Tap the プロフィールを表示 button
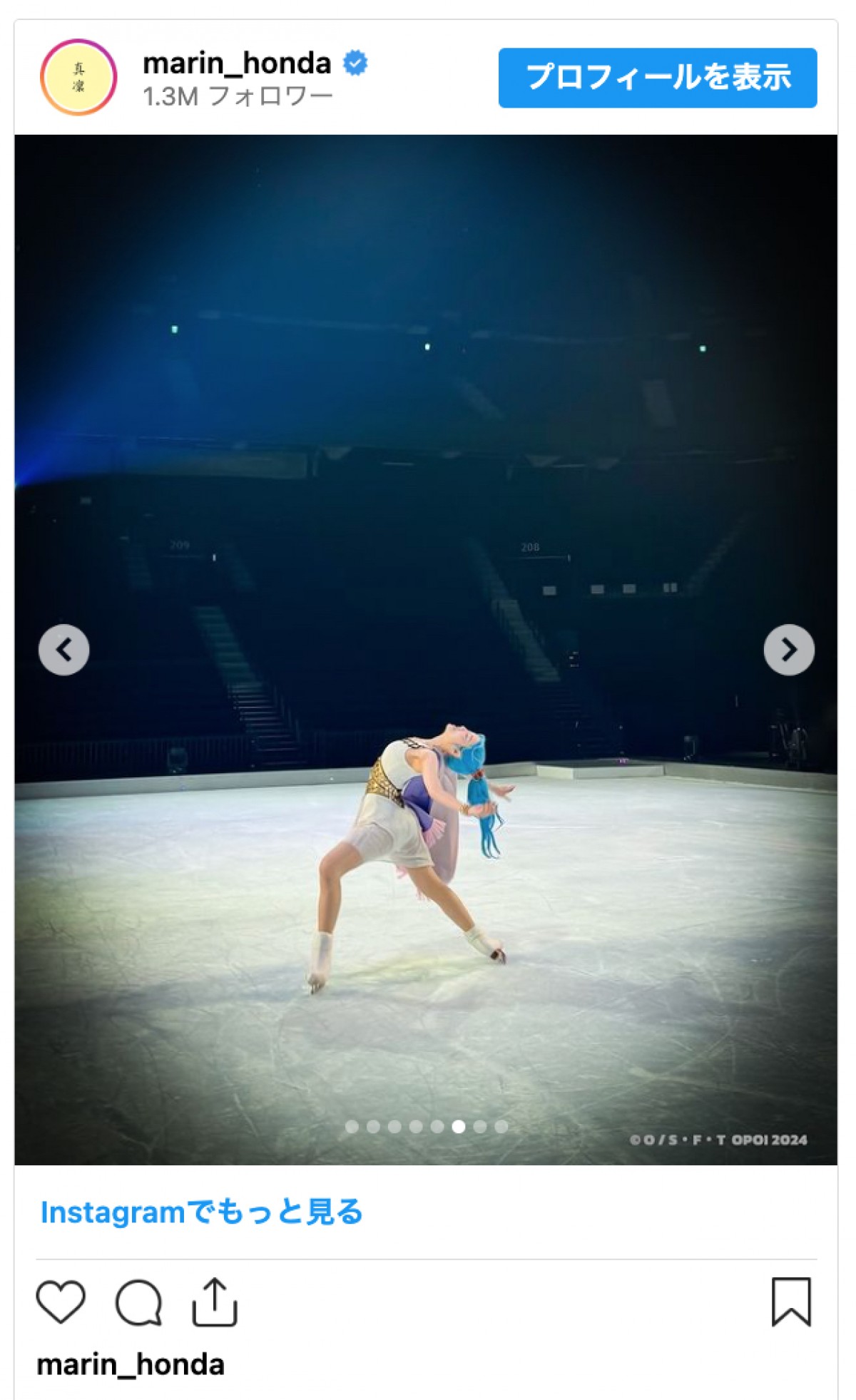This screenshot has height=1400, width=856. [x=657, y=78]
